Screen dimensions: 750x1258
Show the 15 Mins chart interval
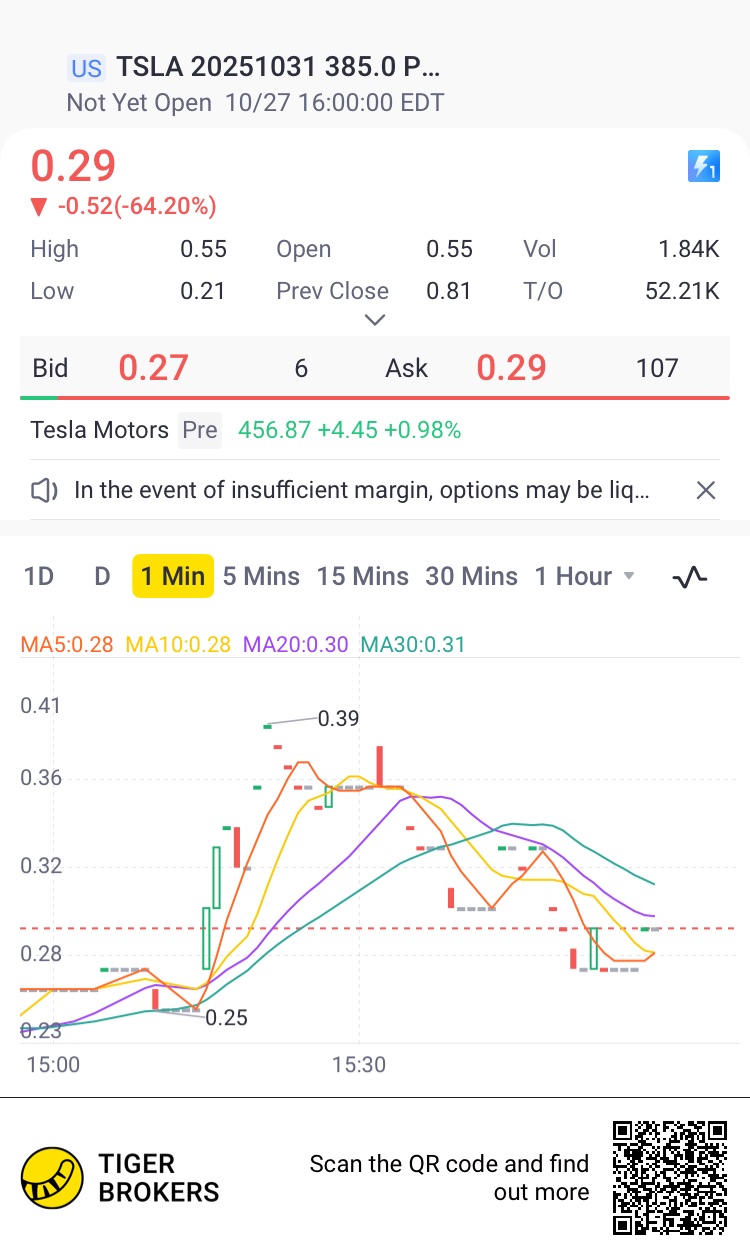362,576
